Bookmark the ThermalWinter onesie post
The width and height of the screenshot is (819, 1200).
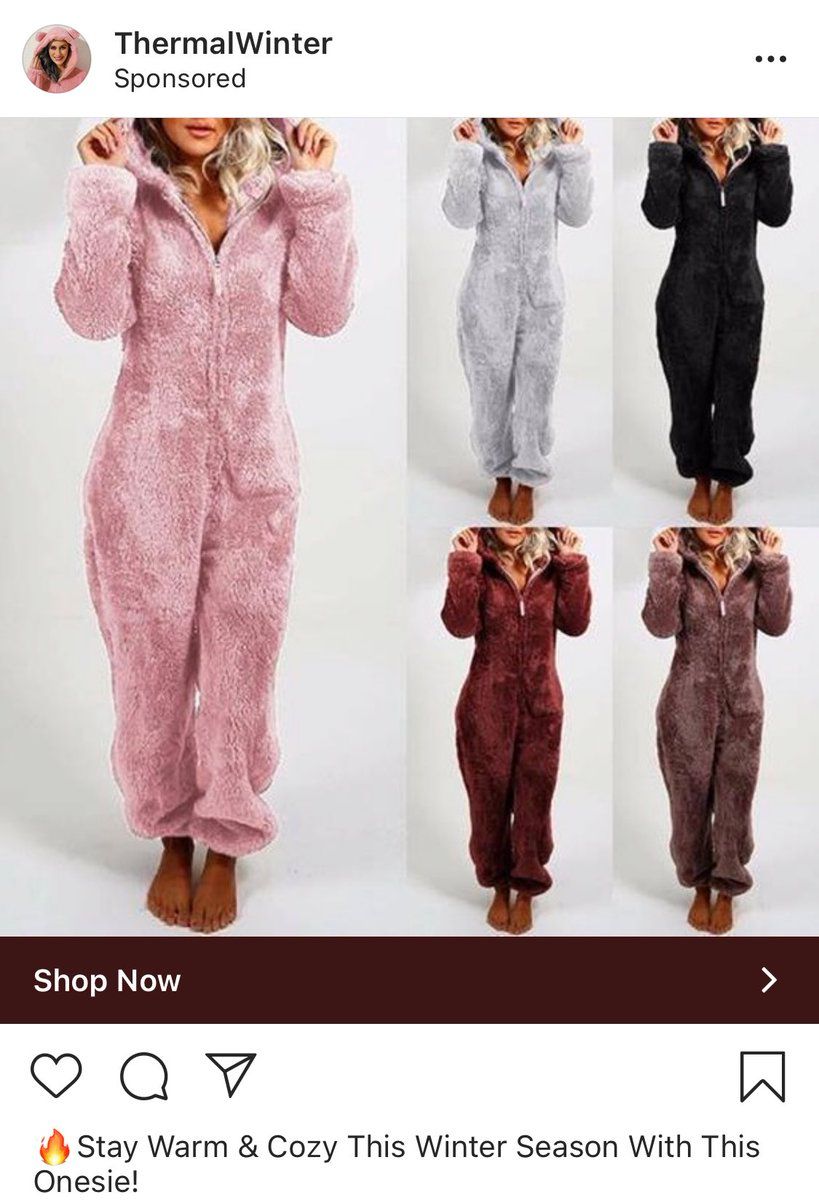[762, 1077]
